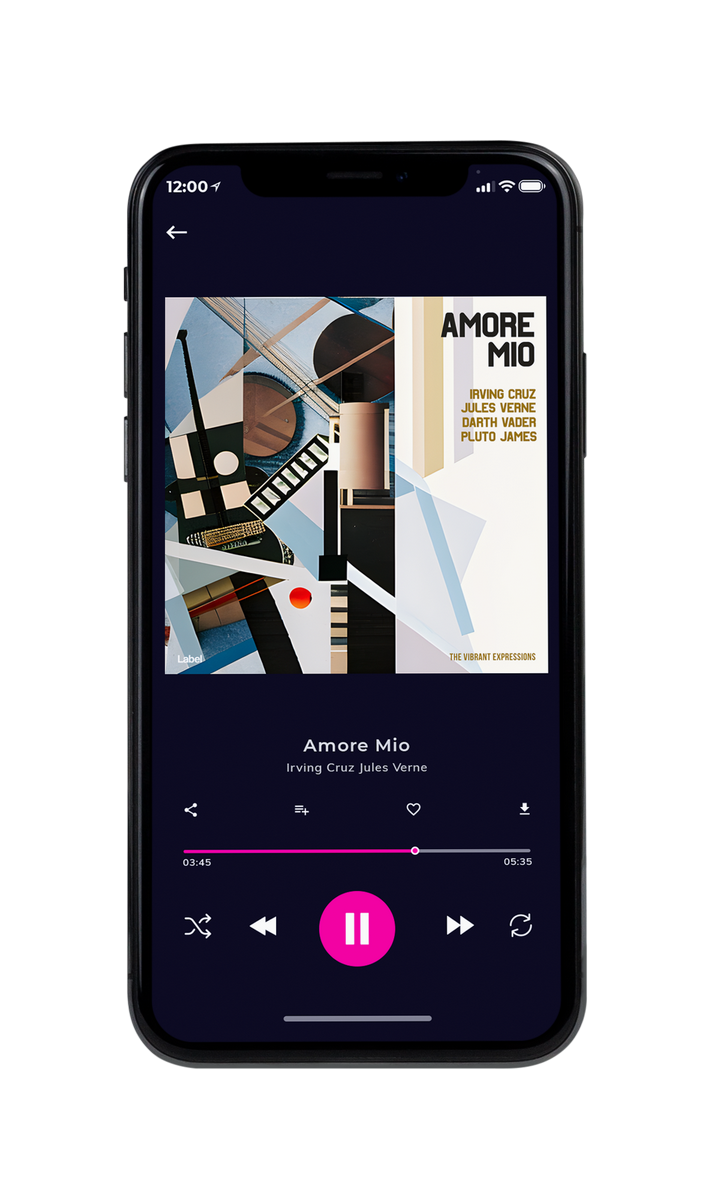Tap the playback progress bar to seek
Viewport: 720px width, 1200px height.
[x=357, y=851]
